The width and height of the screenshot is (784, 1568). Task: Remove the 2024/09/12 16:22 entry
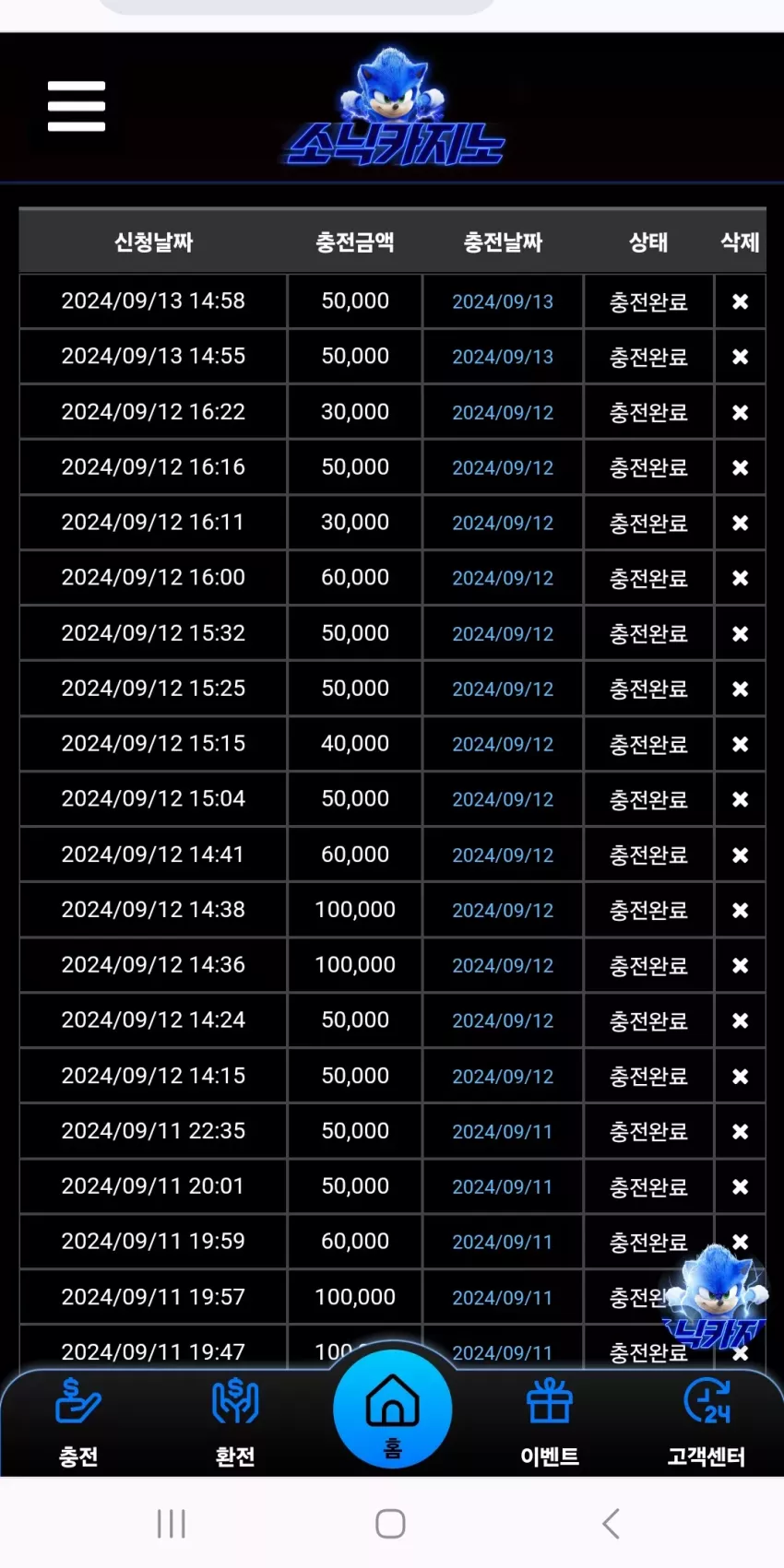pyautogui.click(x=740, y=412)
